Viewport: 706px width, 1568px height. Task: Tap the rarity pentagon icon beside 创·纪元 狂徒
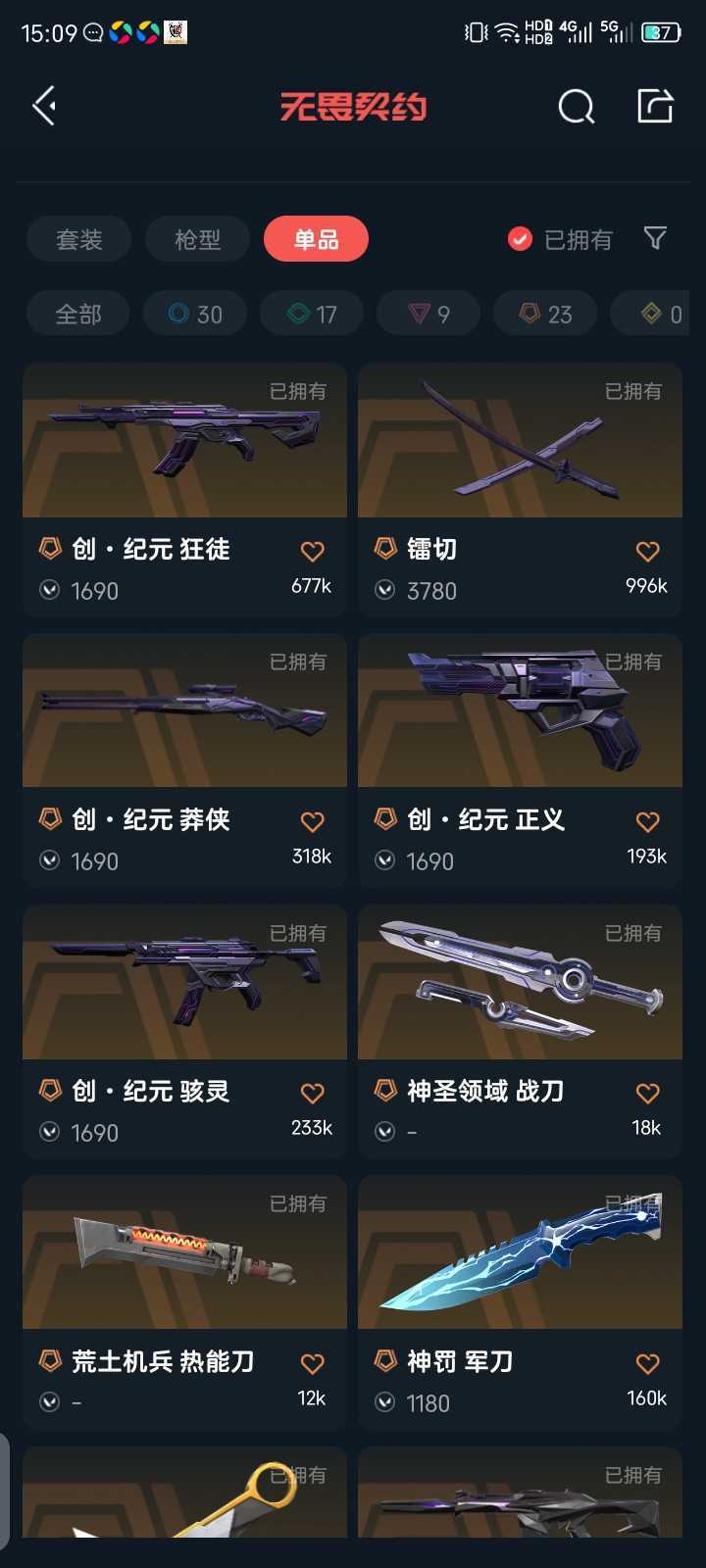coord(51,549)
